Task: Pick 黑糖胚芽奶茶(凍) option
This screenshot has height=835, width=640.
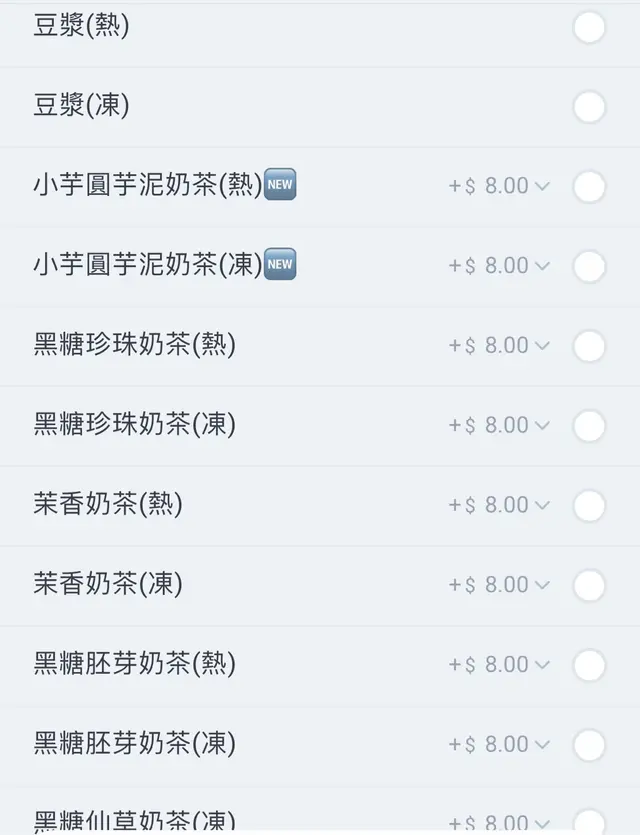Action: 589,744
